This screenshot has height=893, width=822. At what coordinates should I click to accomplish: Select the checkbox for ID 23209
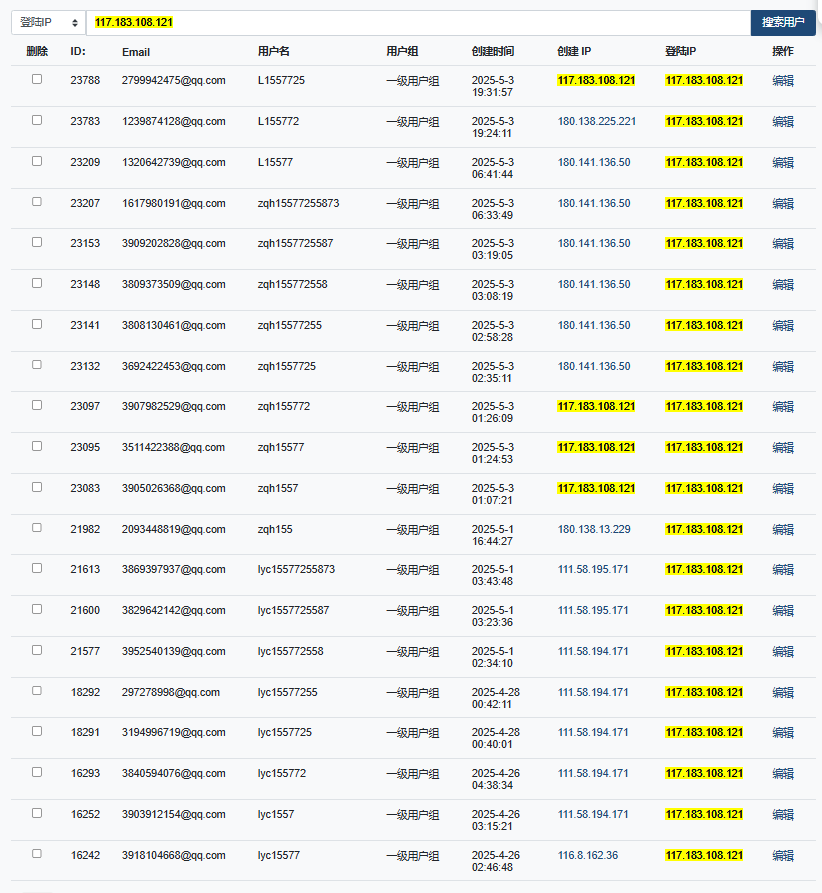pyautogui.click(x=37, y=161)
